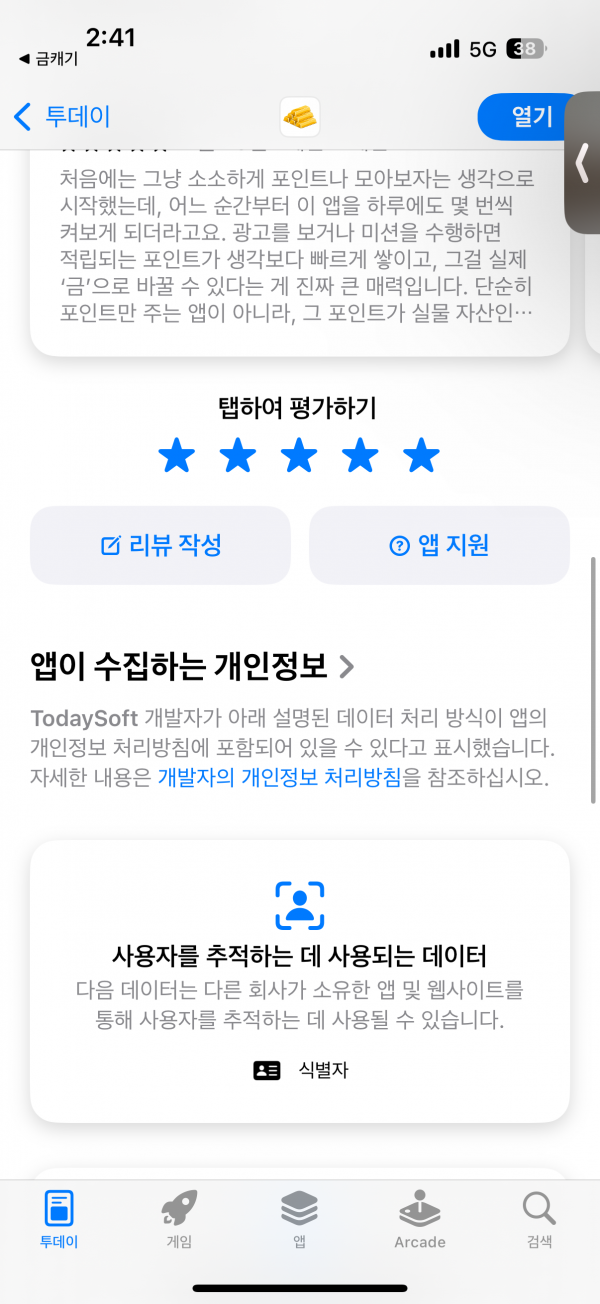600x1304 pixels.
Task: Open the 사용자를 추적하는 데 사용되는 데이터 card
Action: 300,980
